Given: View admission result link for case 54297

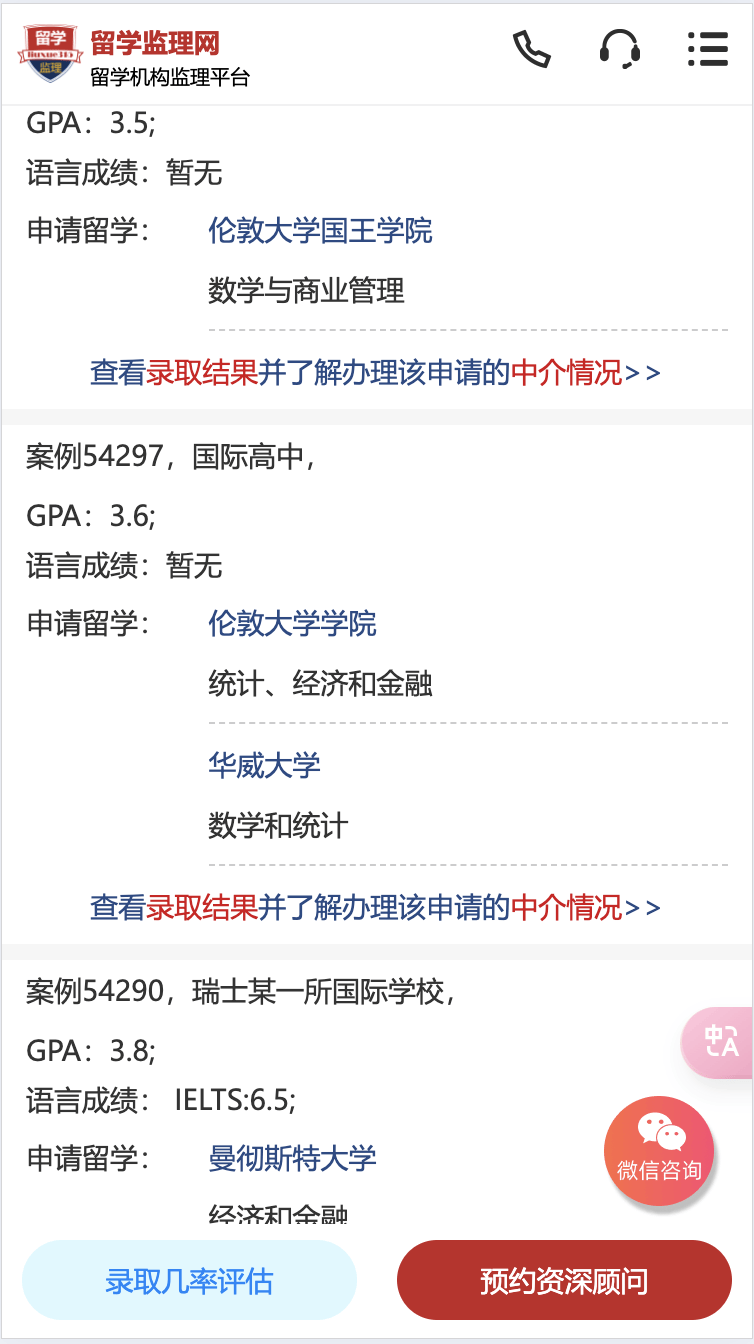Looking at the screenshot, I should (x=376, y=907).
